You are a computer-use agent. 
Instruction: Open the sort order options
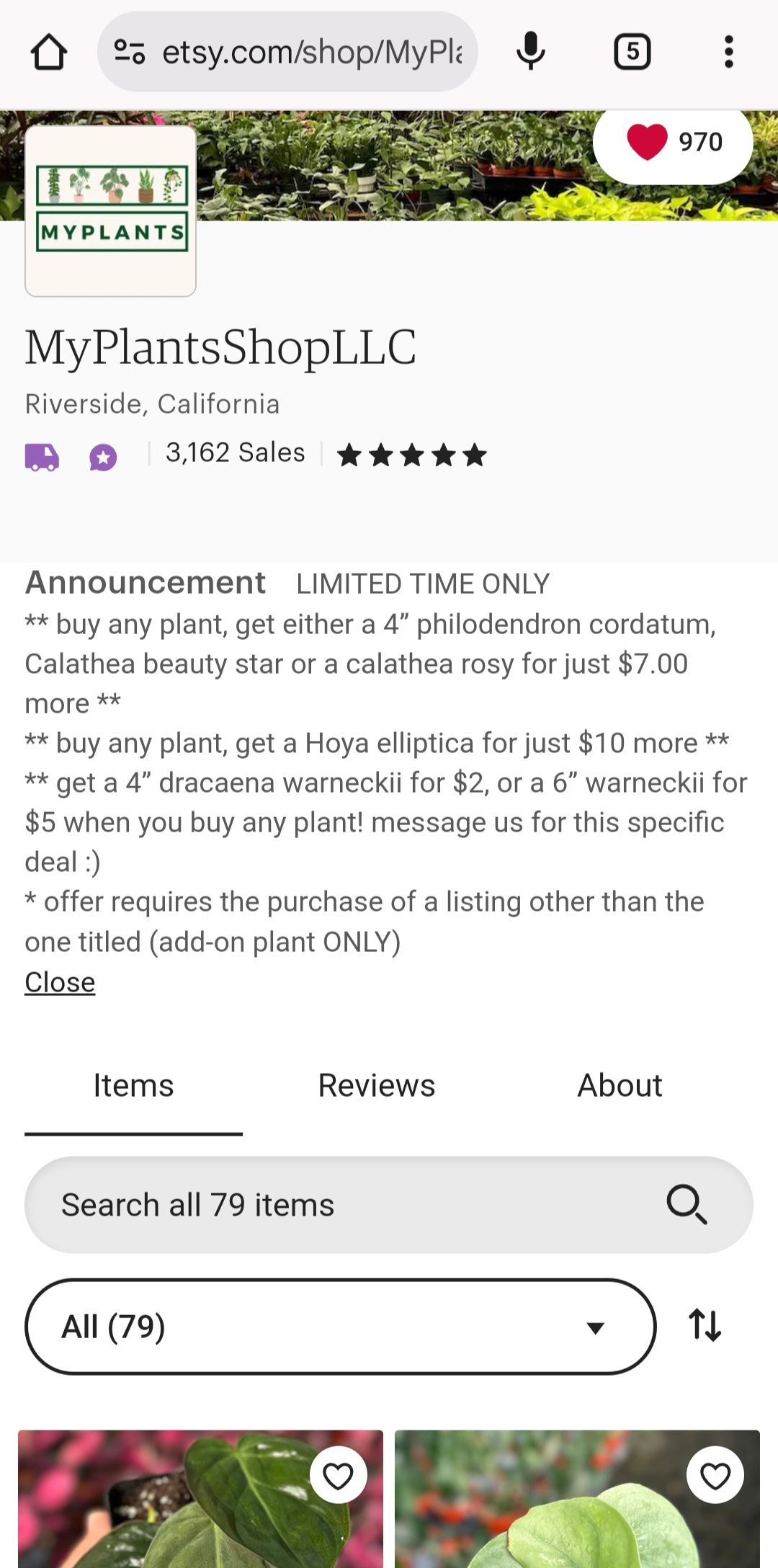[705, 1325]
